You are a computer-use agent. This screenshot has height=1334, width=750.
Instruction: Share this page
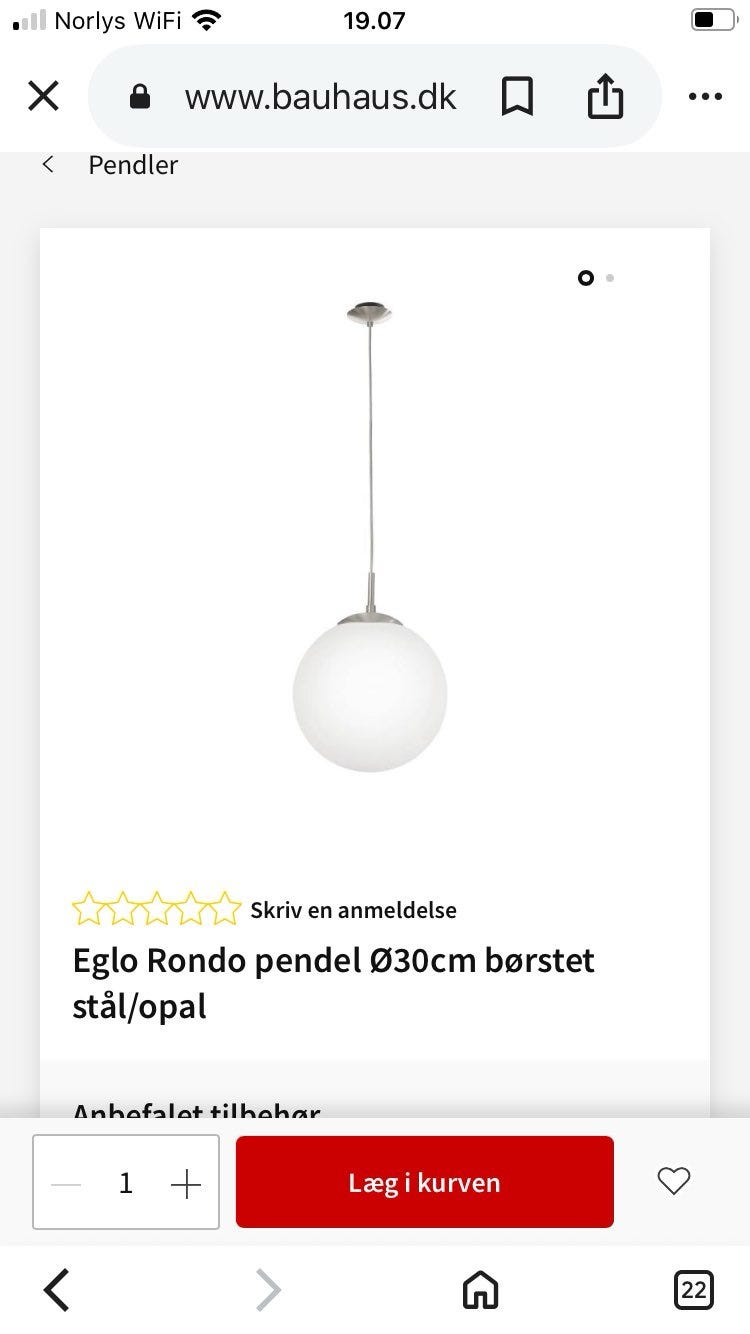pyautogui.click(x=605, y=97)
